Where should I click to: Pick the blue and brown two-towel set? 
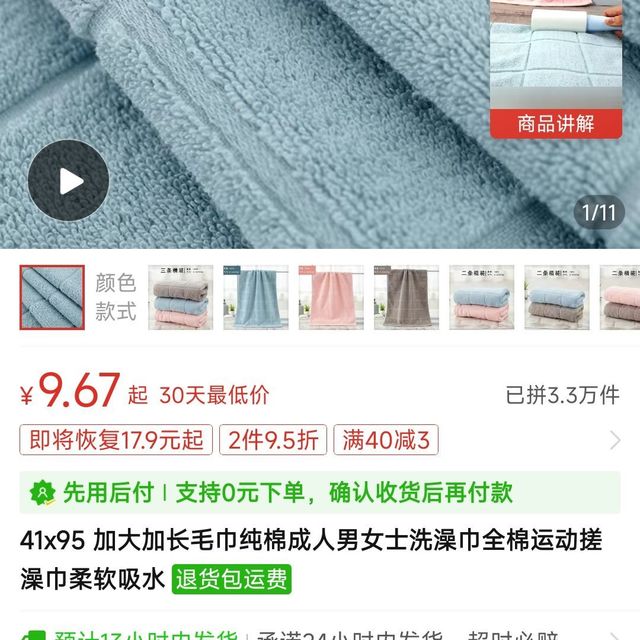click(557, 297)
